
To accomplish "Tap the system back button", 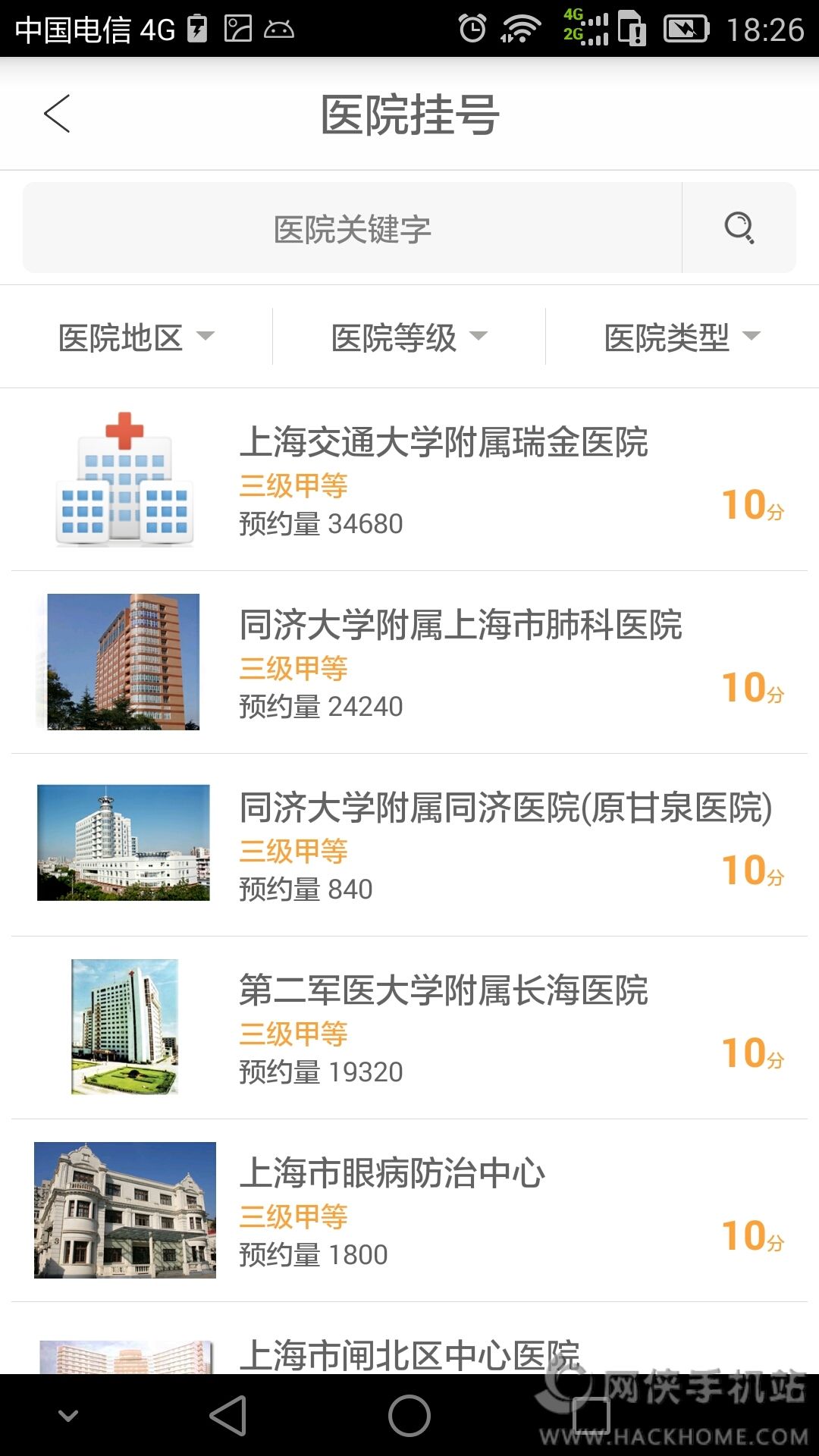I will [x=228, y=1416].
